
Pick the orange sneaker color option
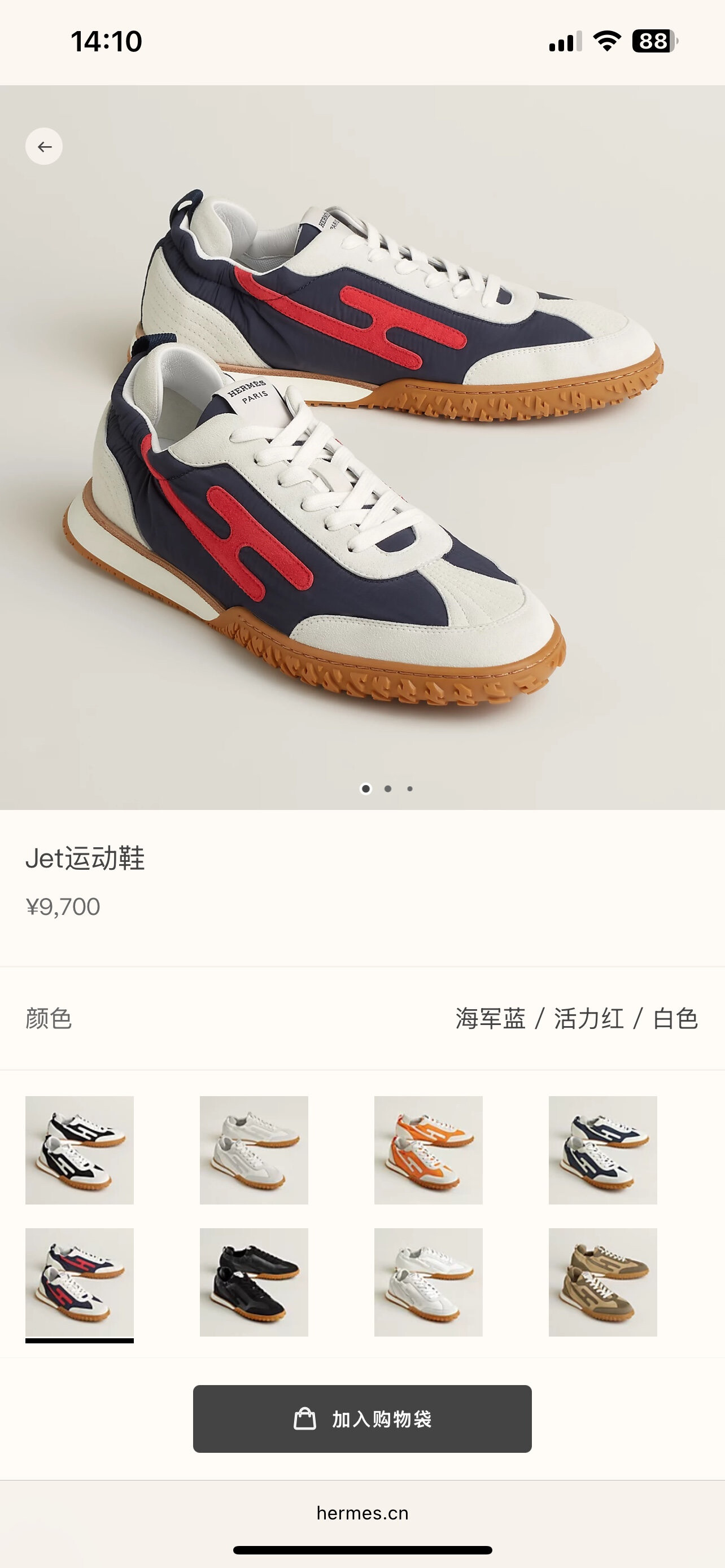click(428, 1150)
